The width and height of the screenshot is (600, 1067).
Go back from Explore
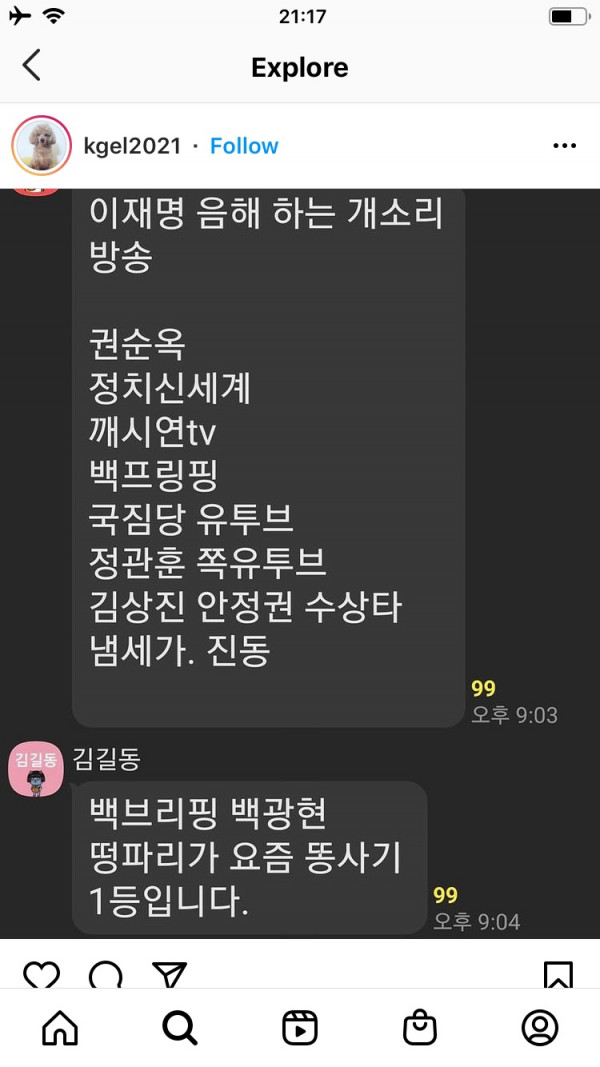(31, 66)
